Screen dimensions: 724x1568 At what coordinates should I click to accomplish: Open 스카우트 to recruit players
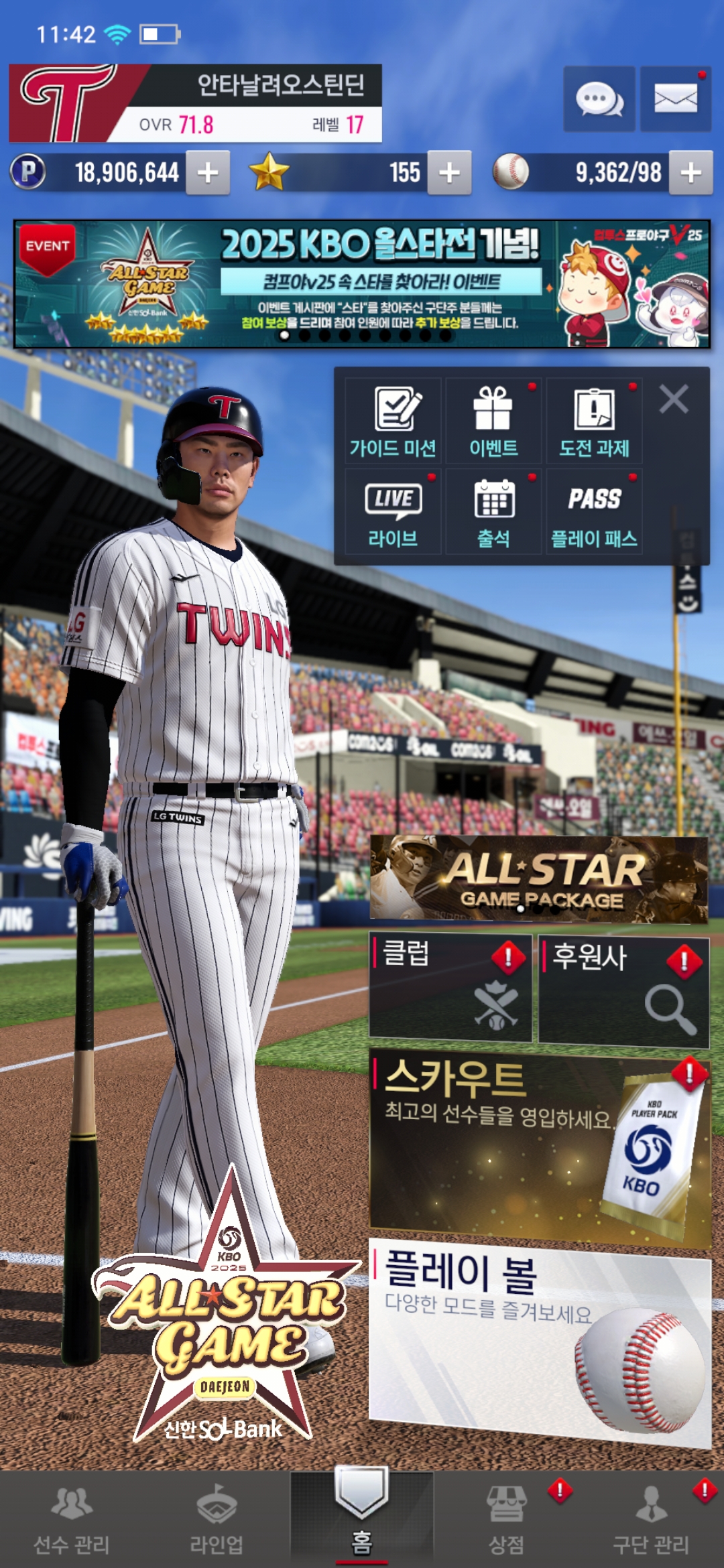pyautogui.click(x=539, y=1147)
